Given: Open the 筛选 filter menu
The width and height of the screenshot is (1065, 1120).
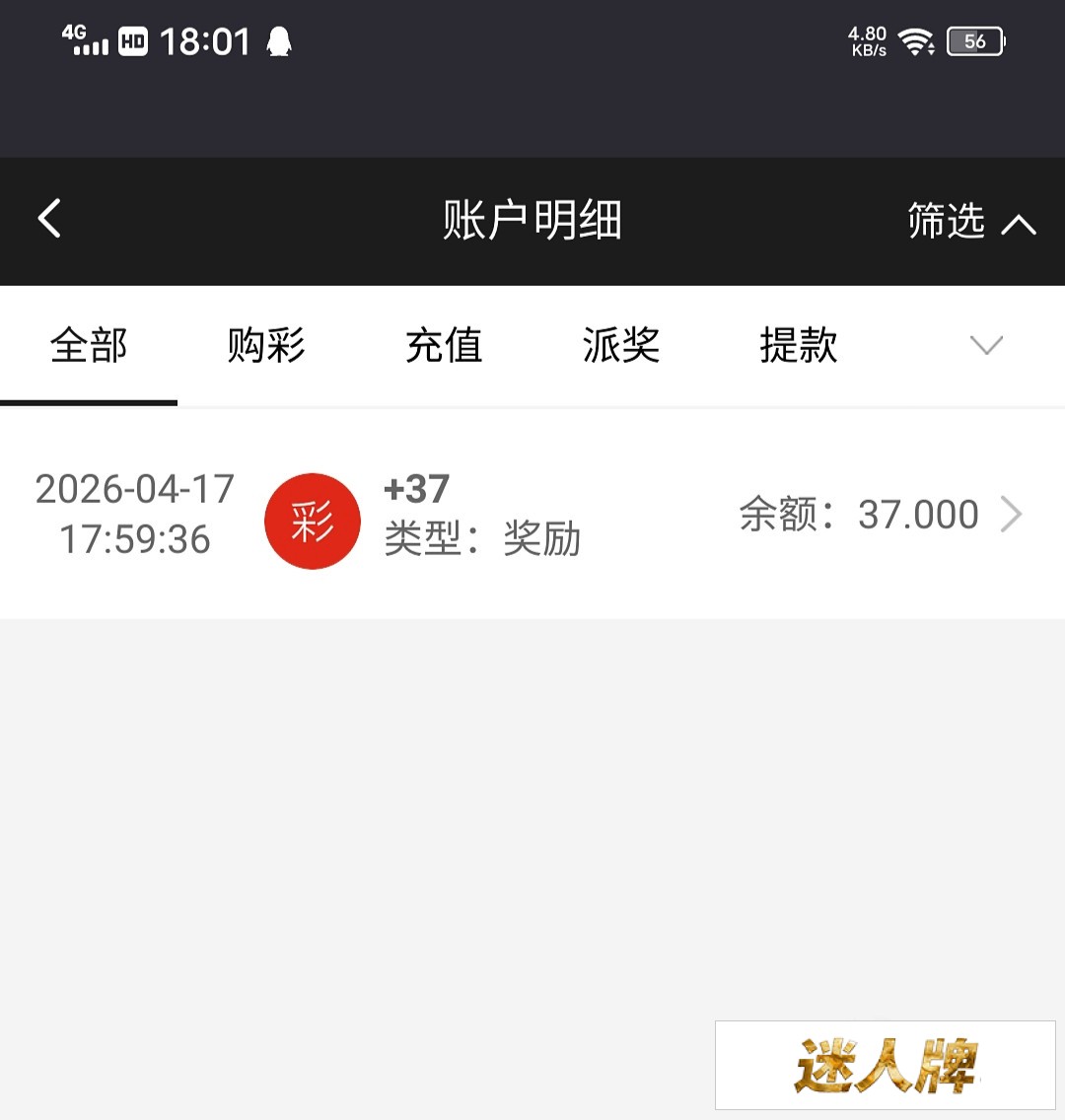Looking at the screenshot, I should pyautogui.click(x=970, y=221).
